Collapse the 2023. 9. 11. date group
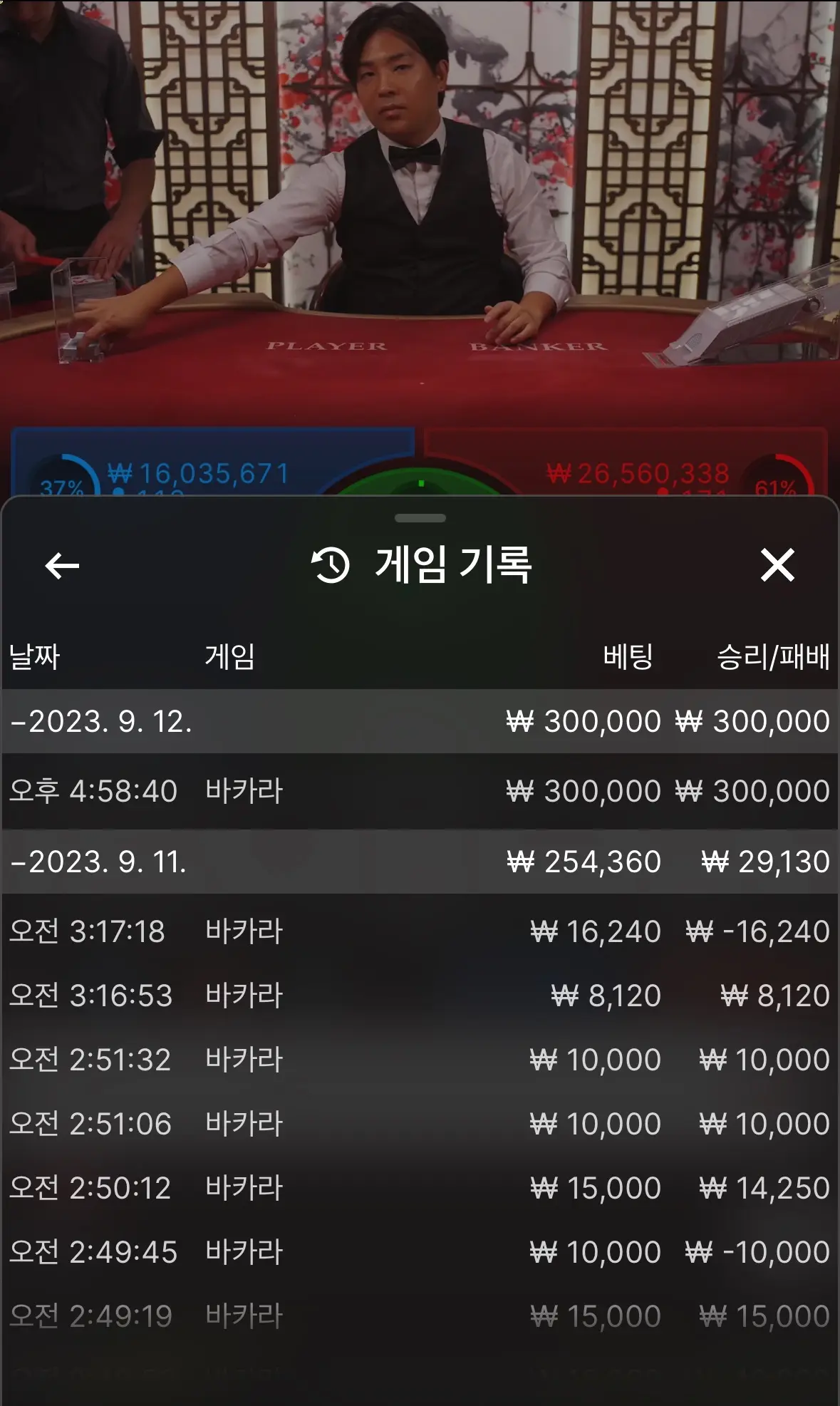840x1406 pixels. pos(420,862)
